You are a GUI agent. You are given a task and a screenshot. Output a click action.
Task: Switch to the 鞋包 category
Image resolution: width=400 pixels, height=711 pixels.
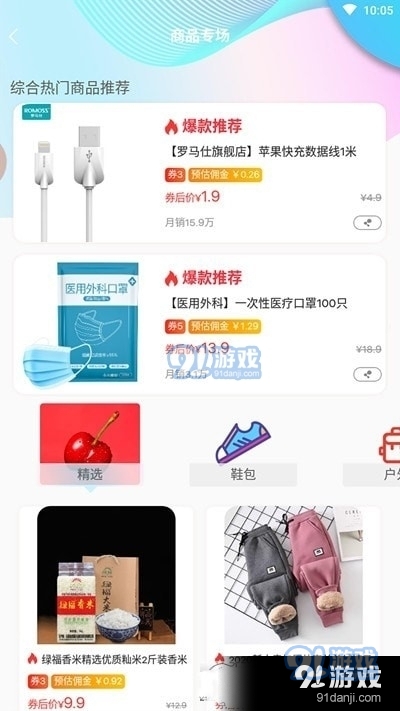pyautogui.click(x=243, y=452)
